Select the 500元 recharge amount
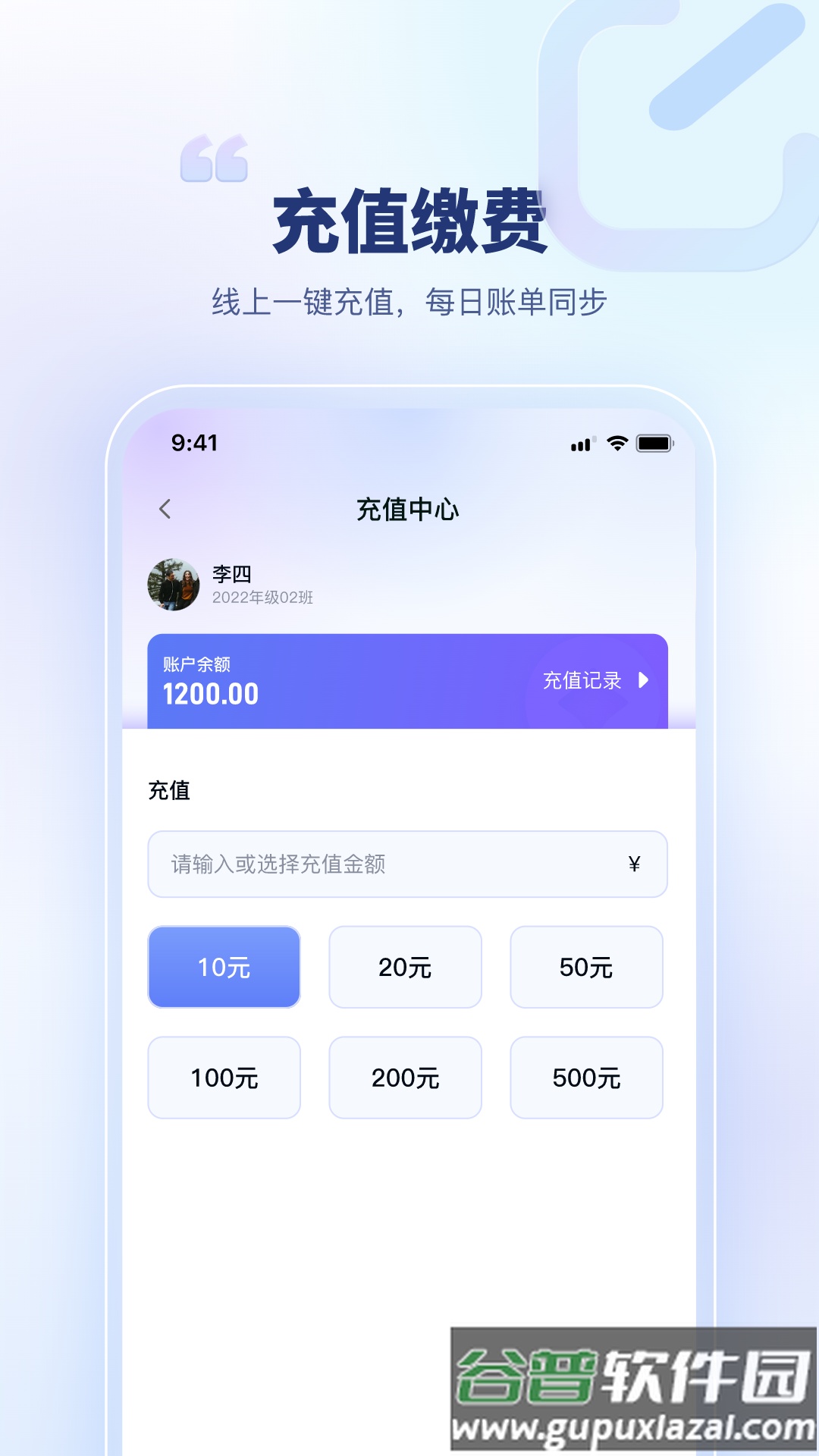Viewport: 819px width, 1456px height. 587,1078
